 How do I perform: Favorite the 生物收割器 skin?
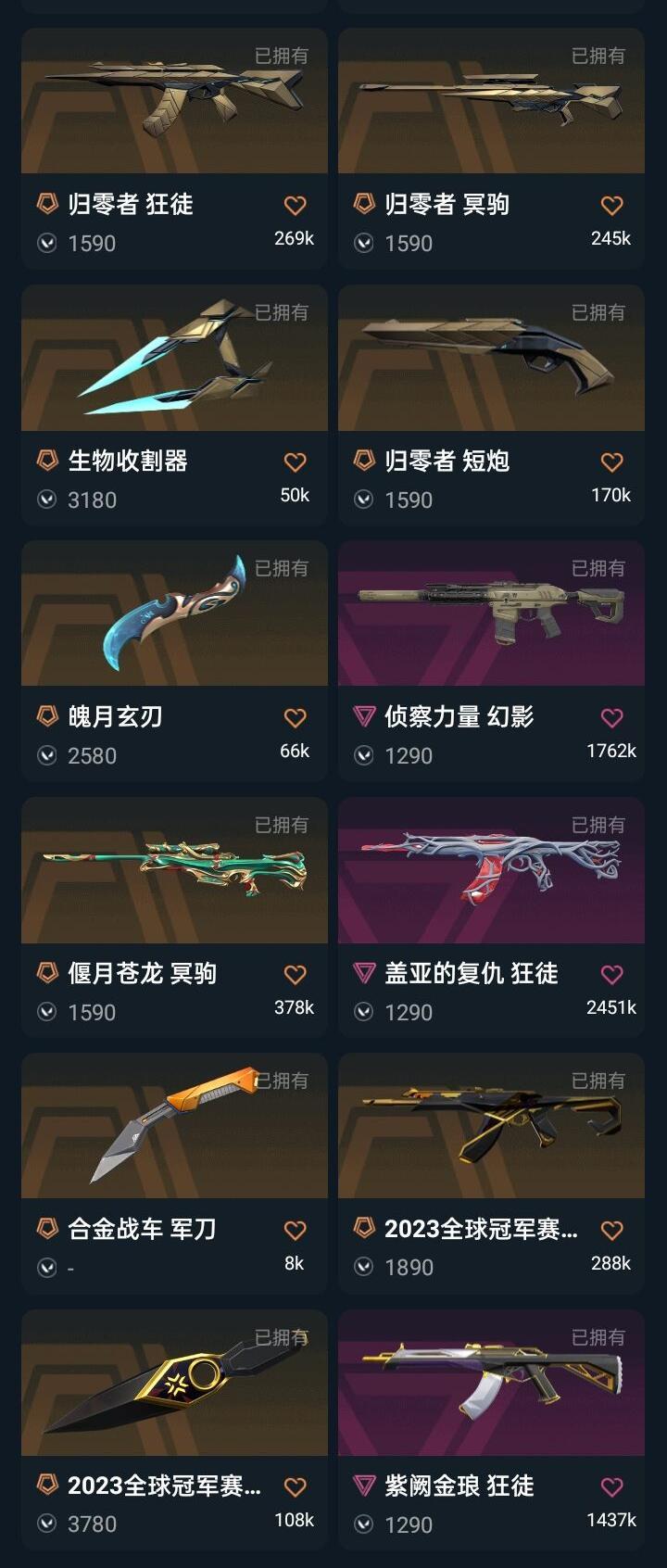pyautogui.click(x=295, y=462)
